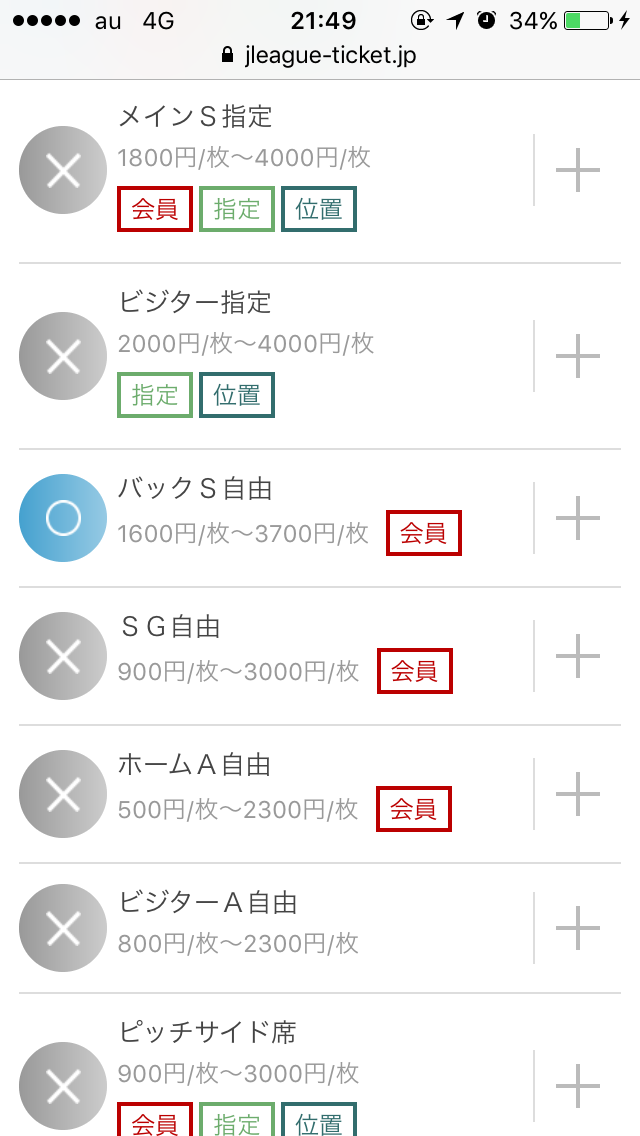Show more for ビジターＡ自由

(577, 928)
